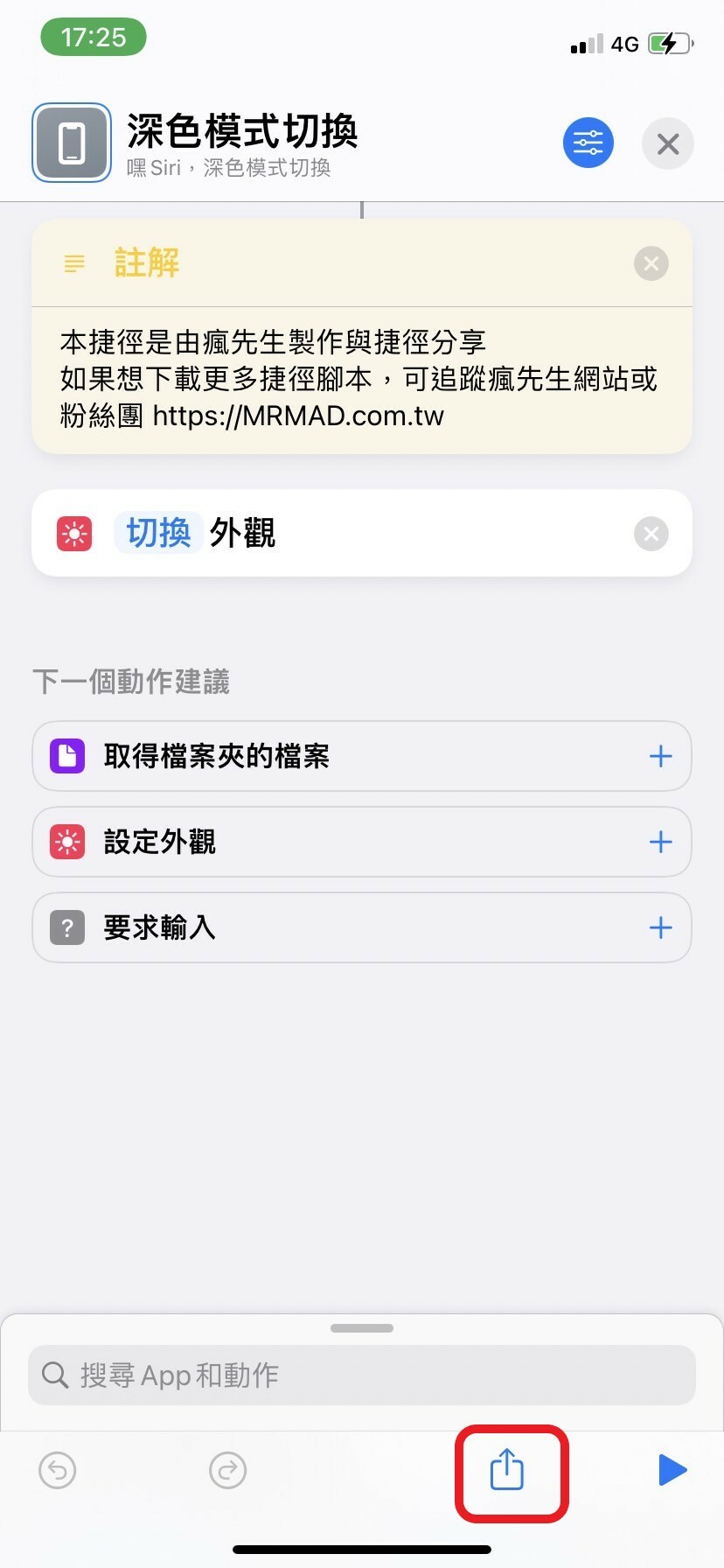Undo the last edit
The image size is (724, 1568).
[58, 1470]
